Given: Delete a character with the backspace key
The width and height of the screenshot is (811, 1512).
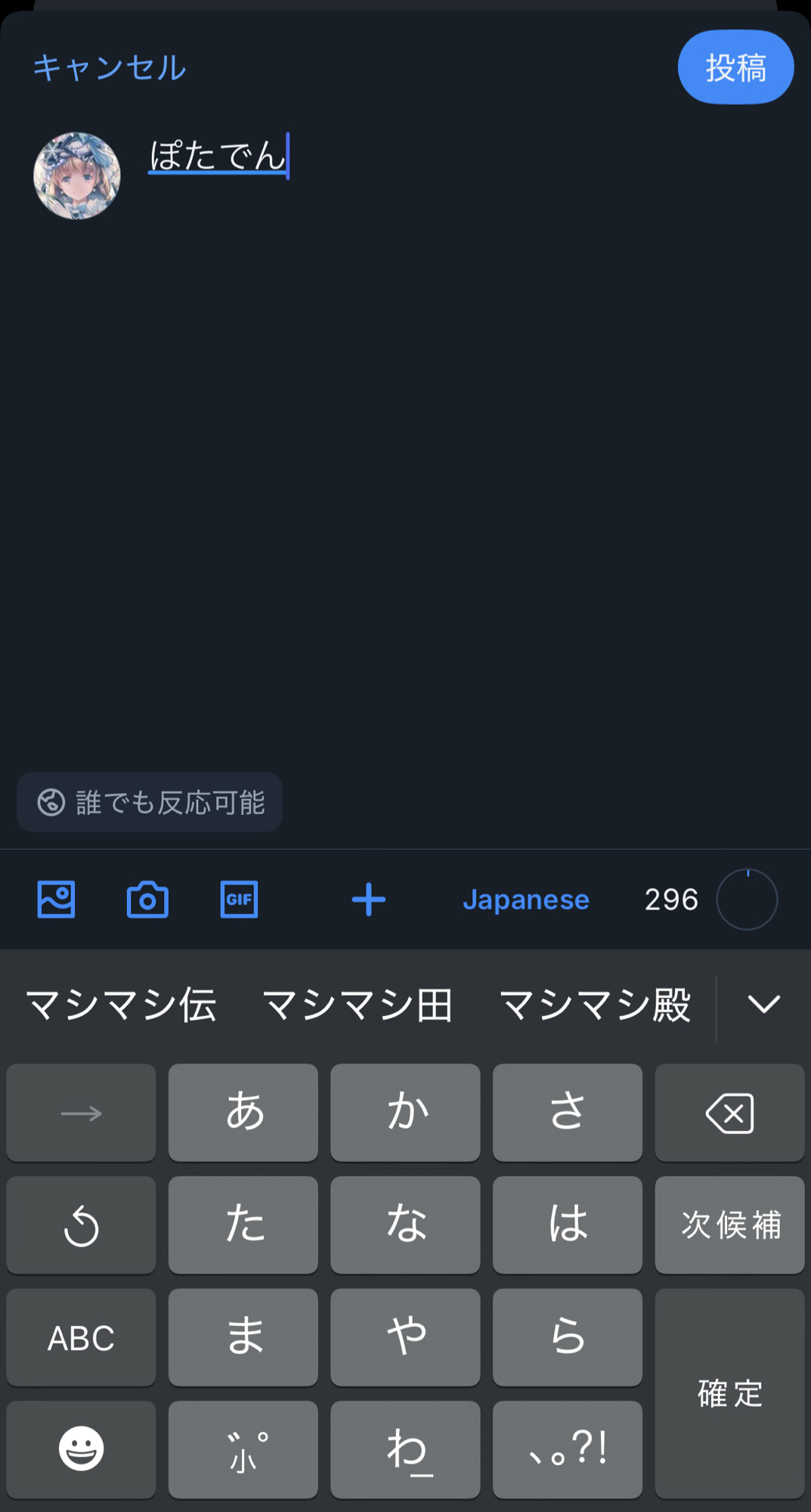Looking at the screenshot, I should 729,1113.
